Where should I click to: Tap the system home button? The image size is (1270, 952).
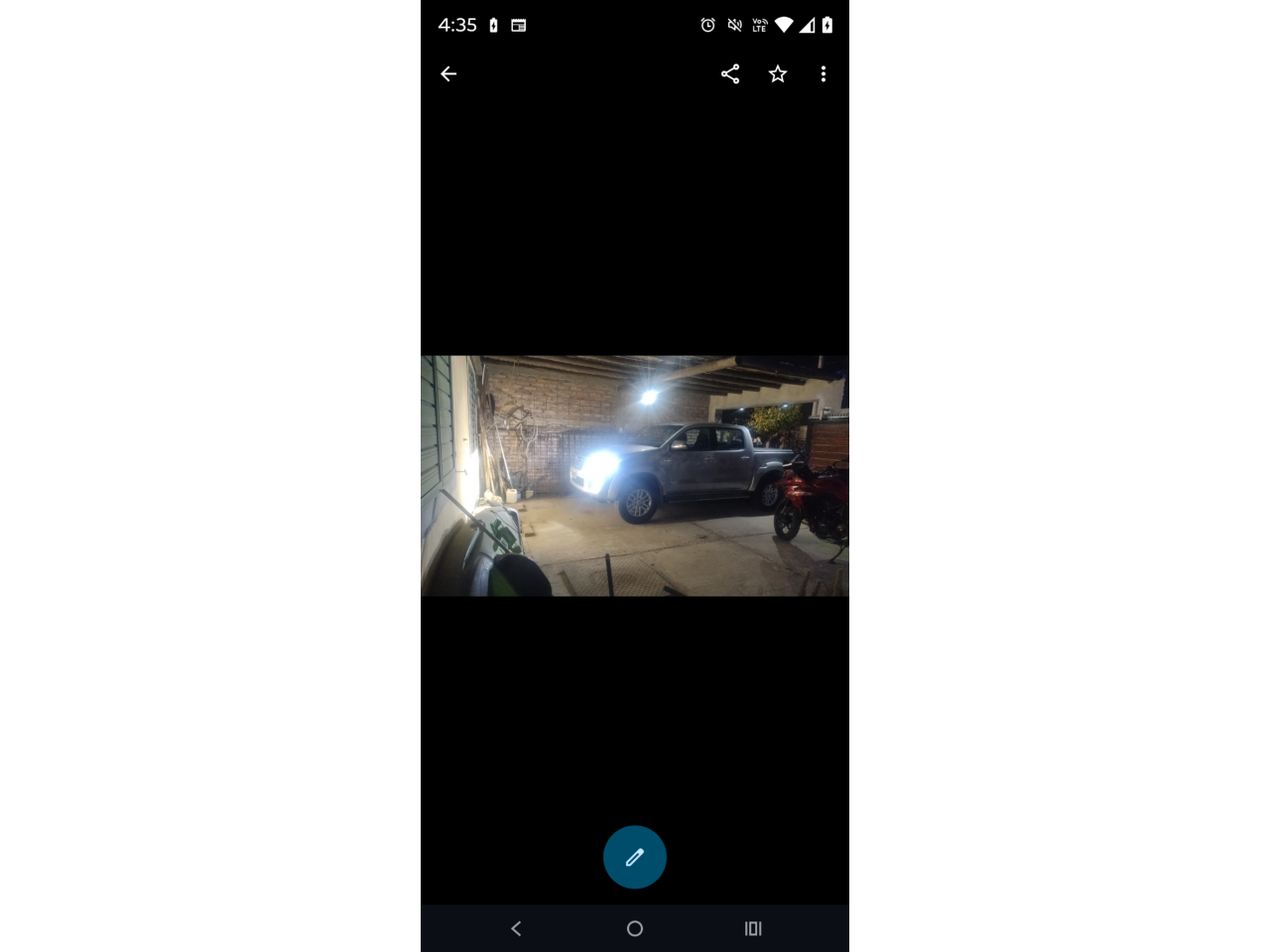tap(635, 928)
